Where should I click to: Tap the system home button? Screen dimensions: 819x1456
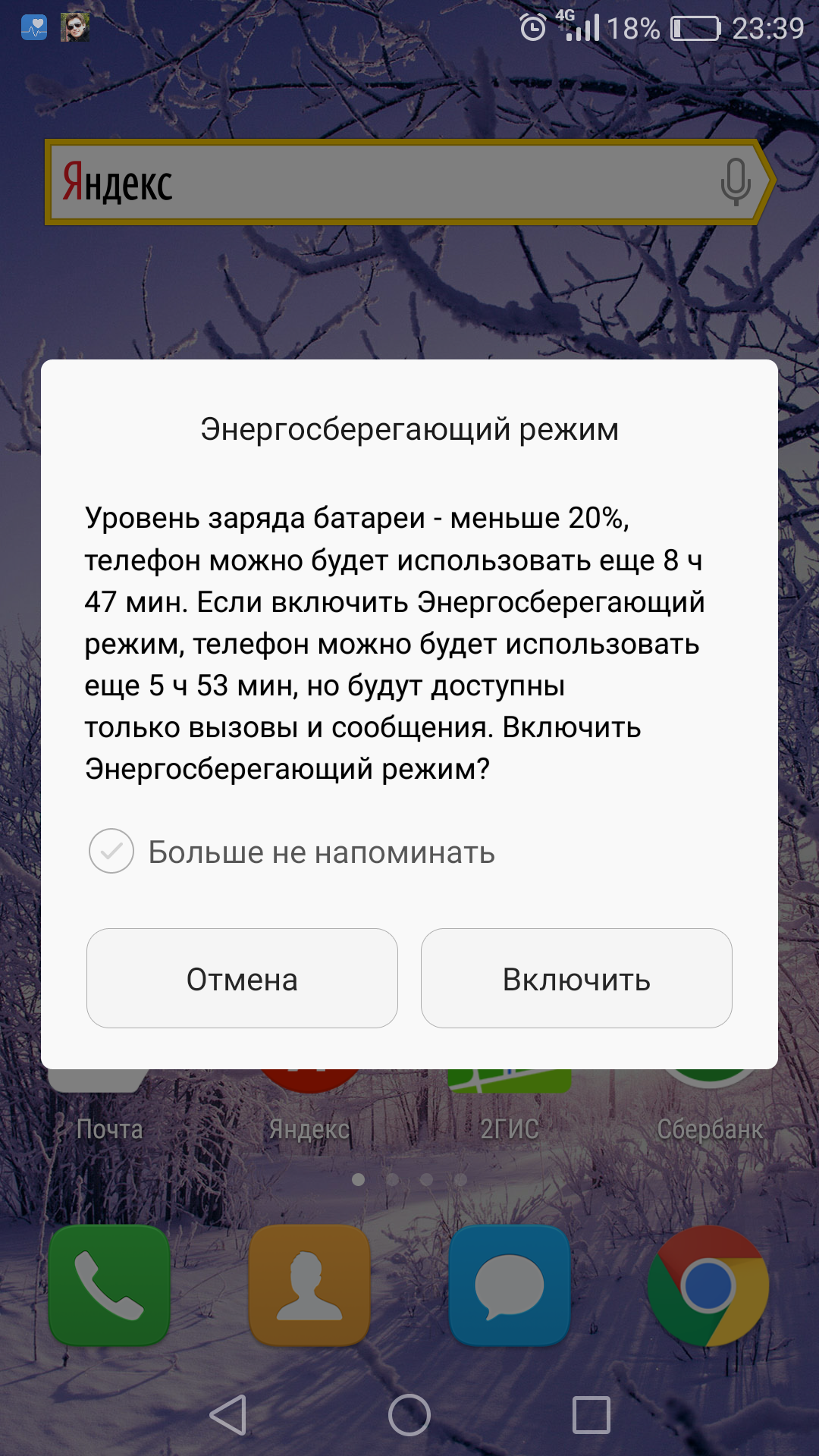click(409, 1415)
